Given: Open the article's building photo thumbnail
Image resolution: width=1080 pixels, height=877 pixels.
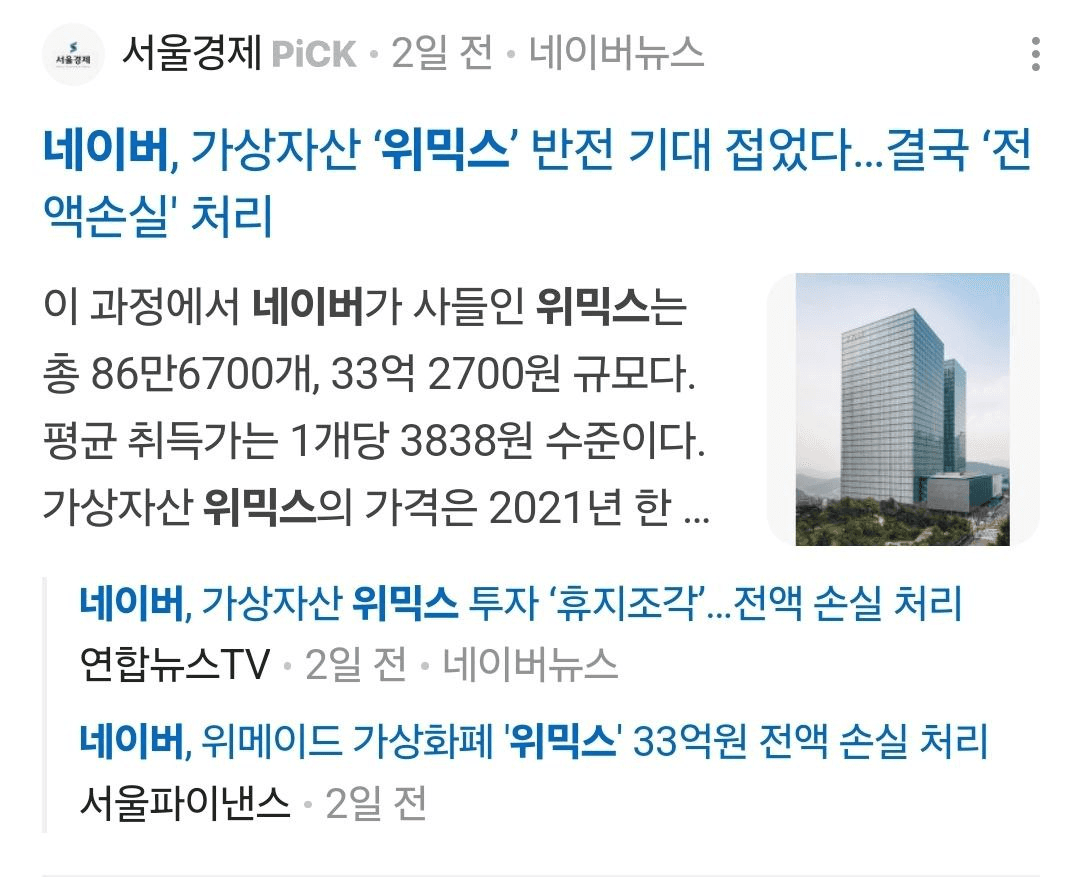Looking at the screenshot, I should (903, 409).
